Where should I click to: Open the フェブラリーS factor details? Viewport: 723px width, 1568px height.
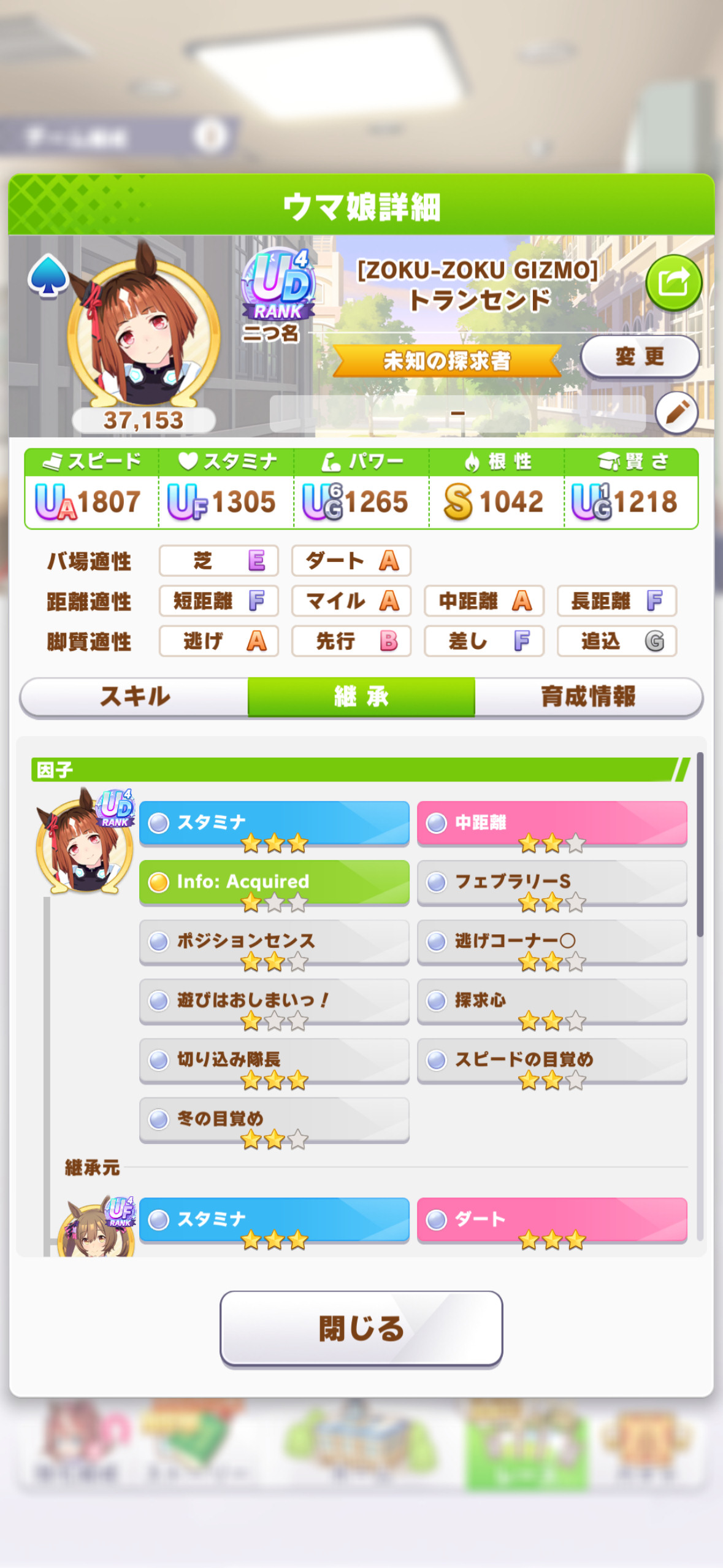coord(552,882)
